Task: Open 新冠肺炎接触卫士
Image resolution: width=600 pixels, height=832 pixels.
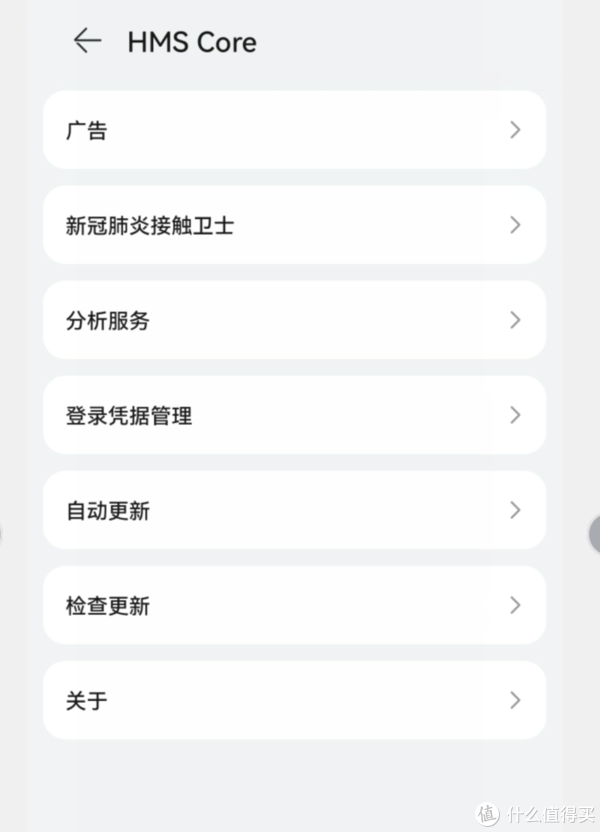Action: pos(294,225)
